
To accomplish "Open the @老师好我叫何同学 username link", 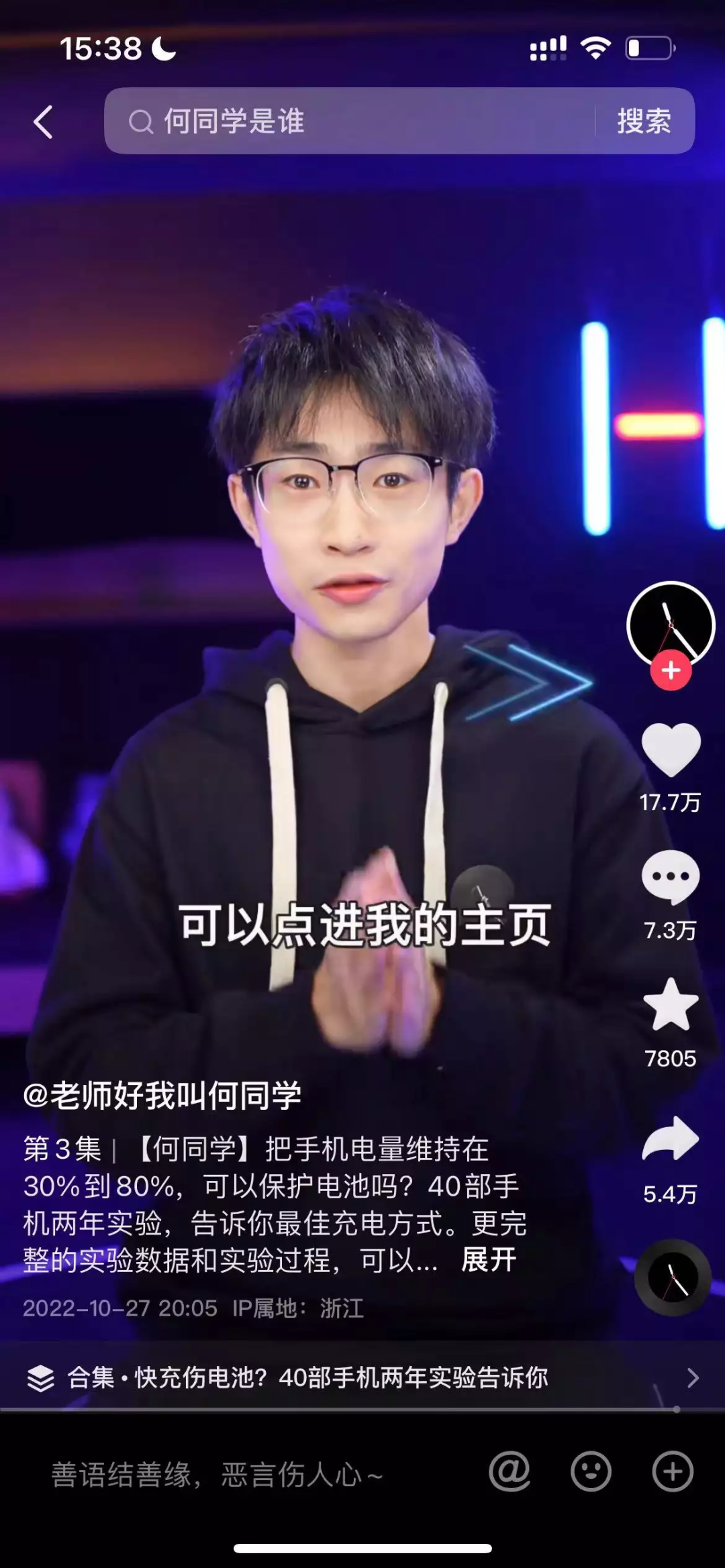I will [162, 1096].
